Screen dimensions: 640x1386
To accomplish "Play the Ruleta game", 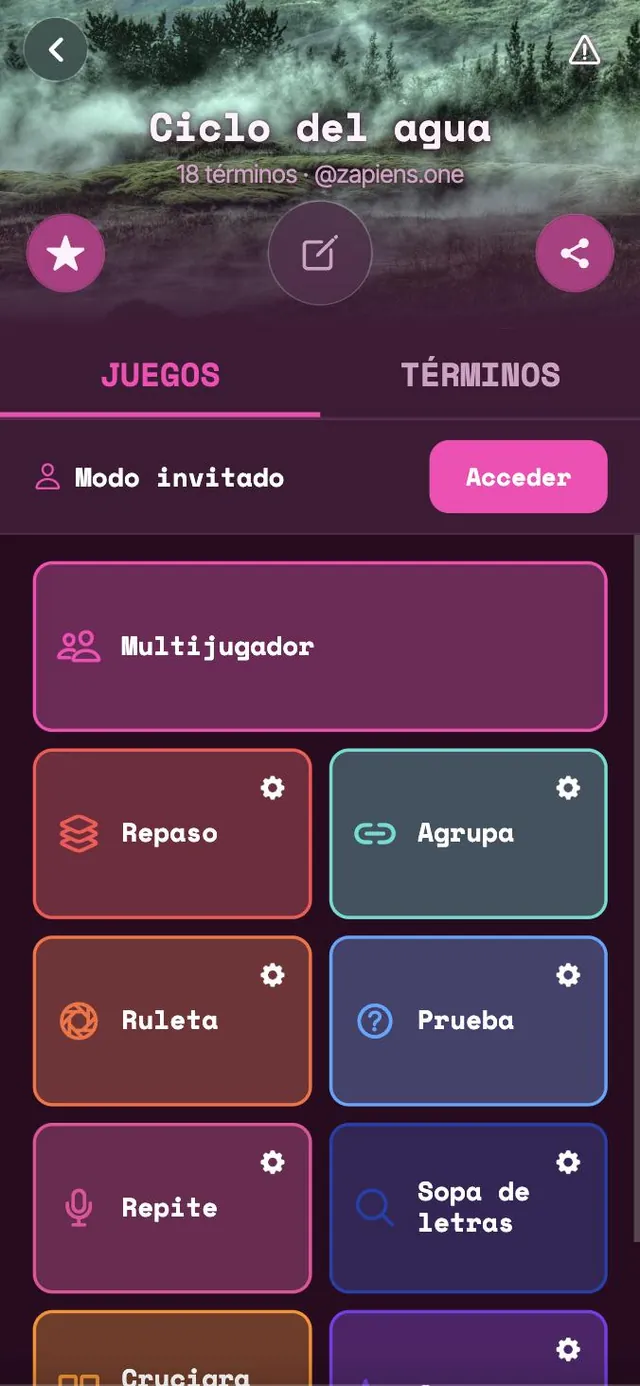I will (172, 1020).
